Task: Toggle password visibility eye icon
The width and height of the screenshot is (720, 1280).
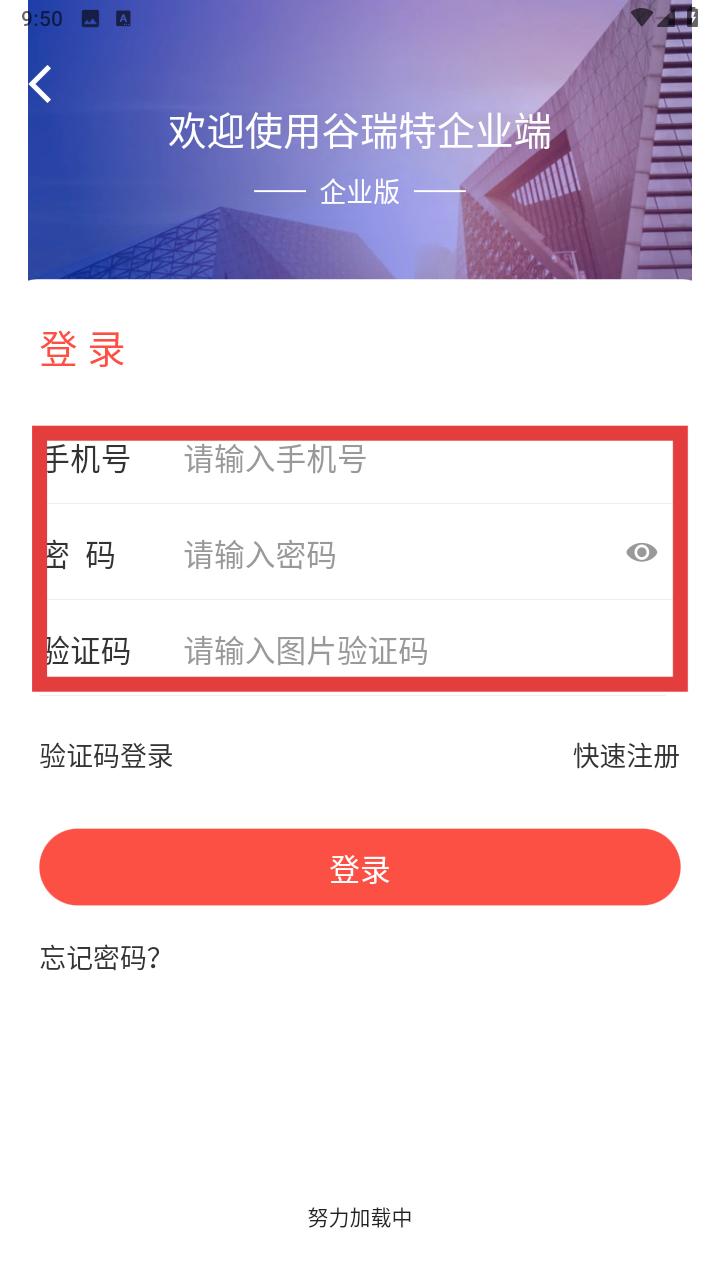Action: 642,552
